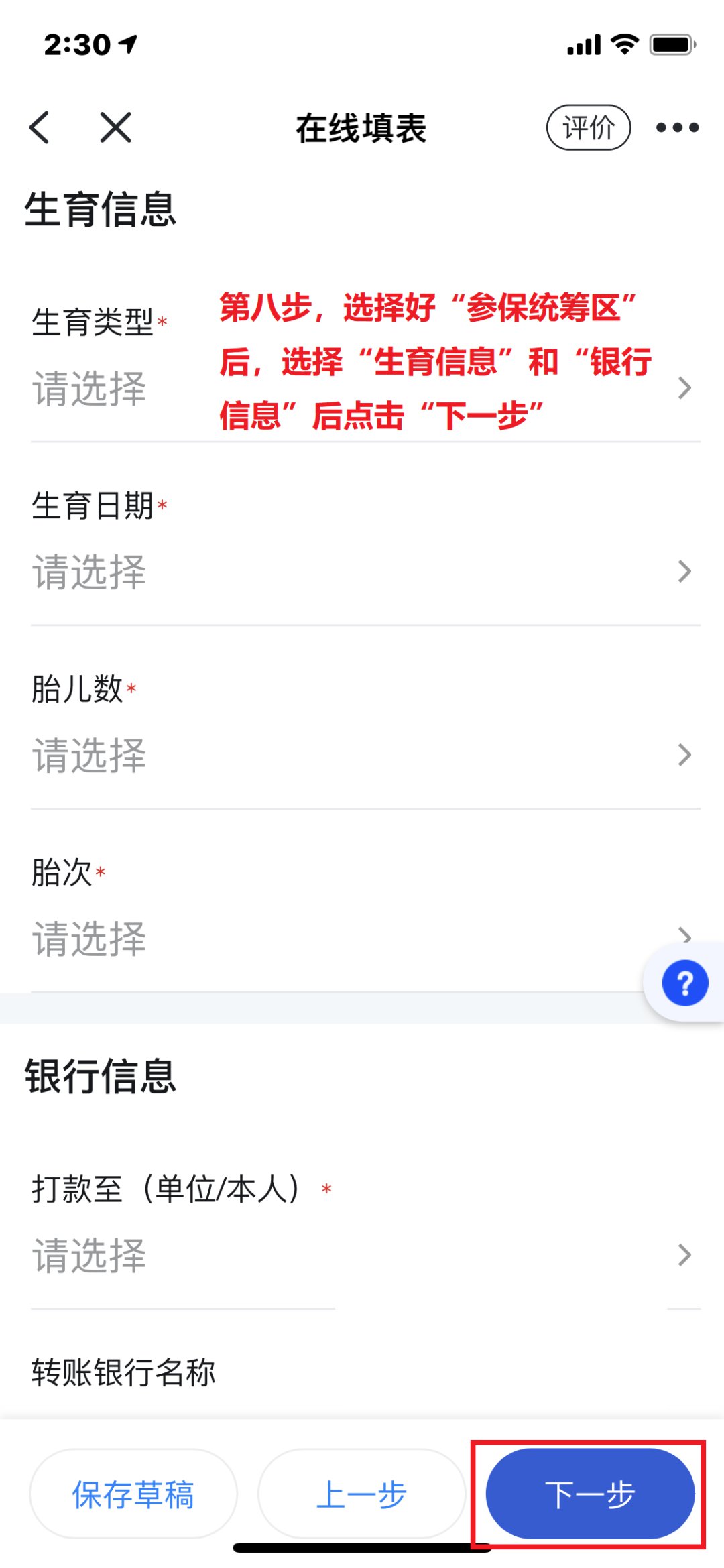Open the blue question mark help button

684,983
